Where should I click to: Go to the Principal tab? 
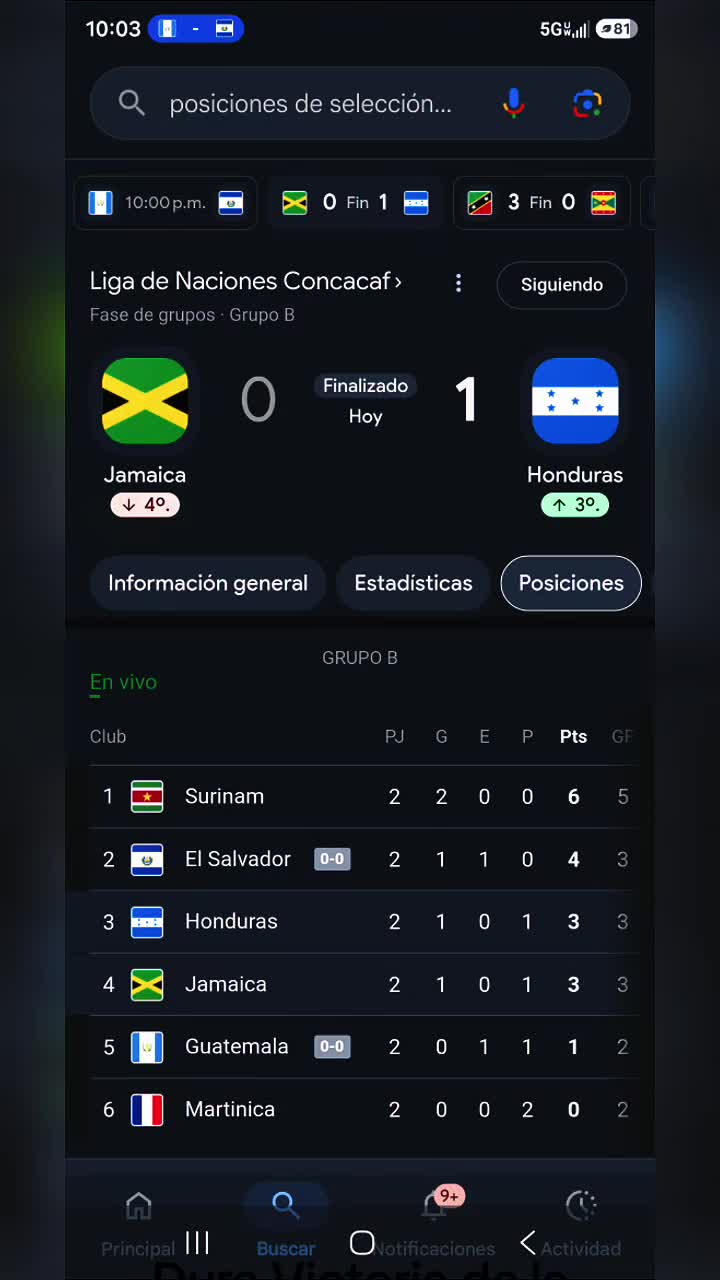pos(138,1222)
